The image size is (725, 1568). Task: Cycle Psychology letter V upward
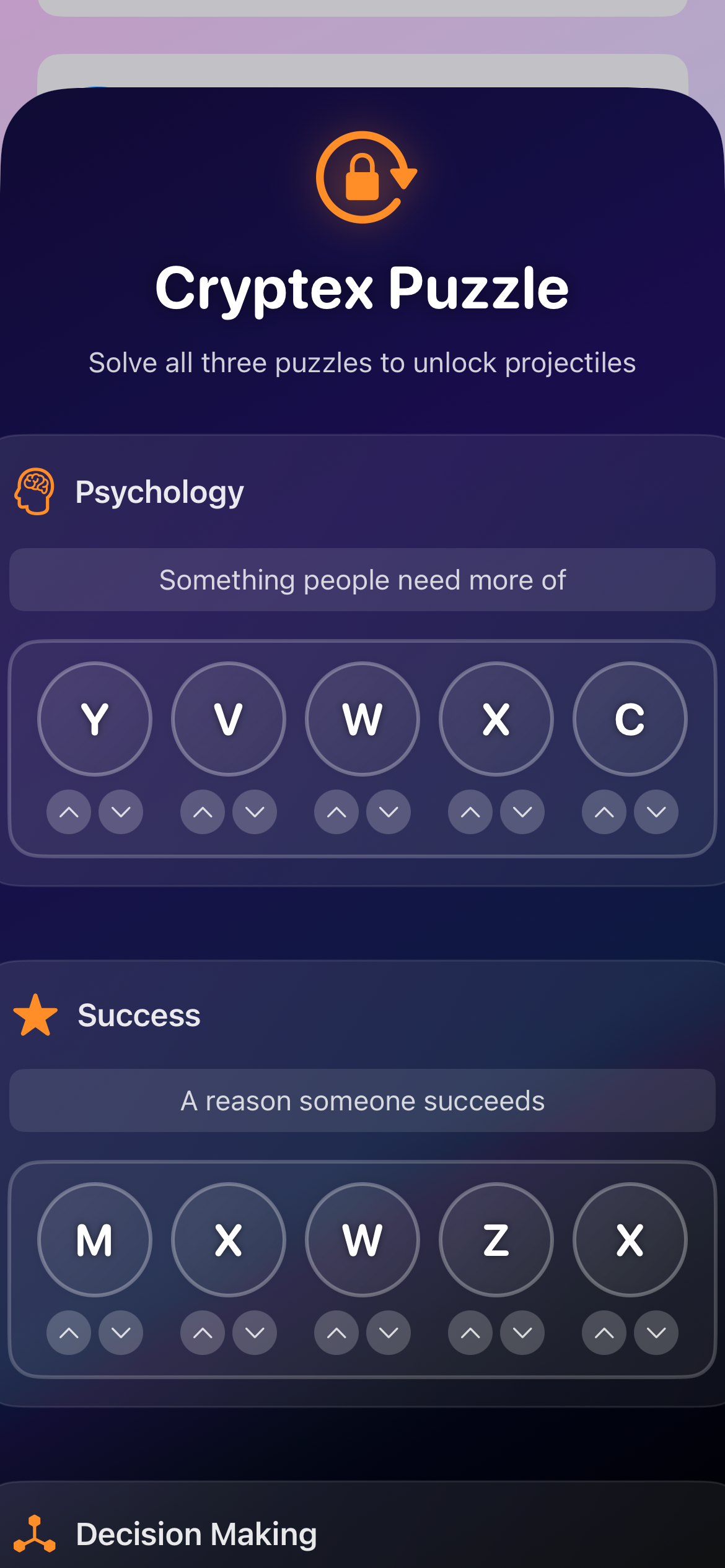pyautogui.click(x=203, y=812)
